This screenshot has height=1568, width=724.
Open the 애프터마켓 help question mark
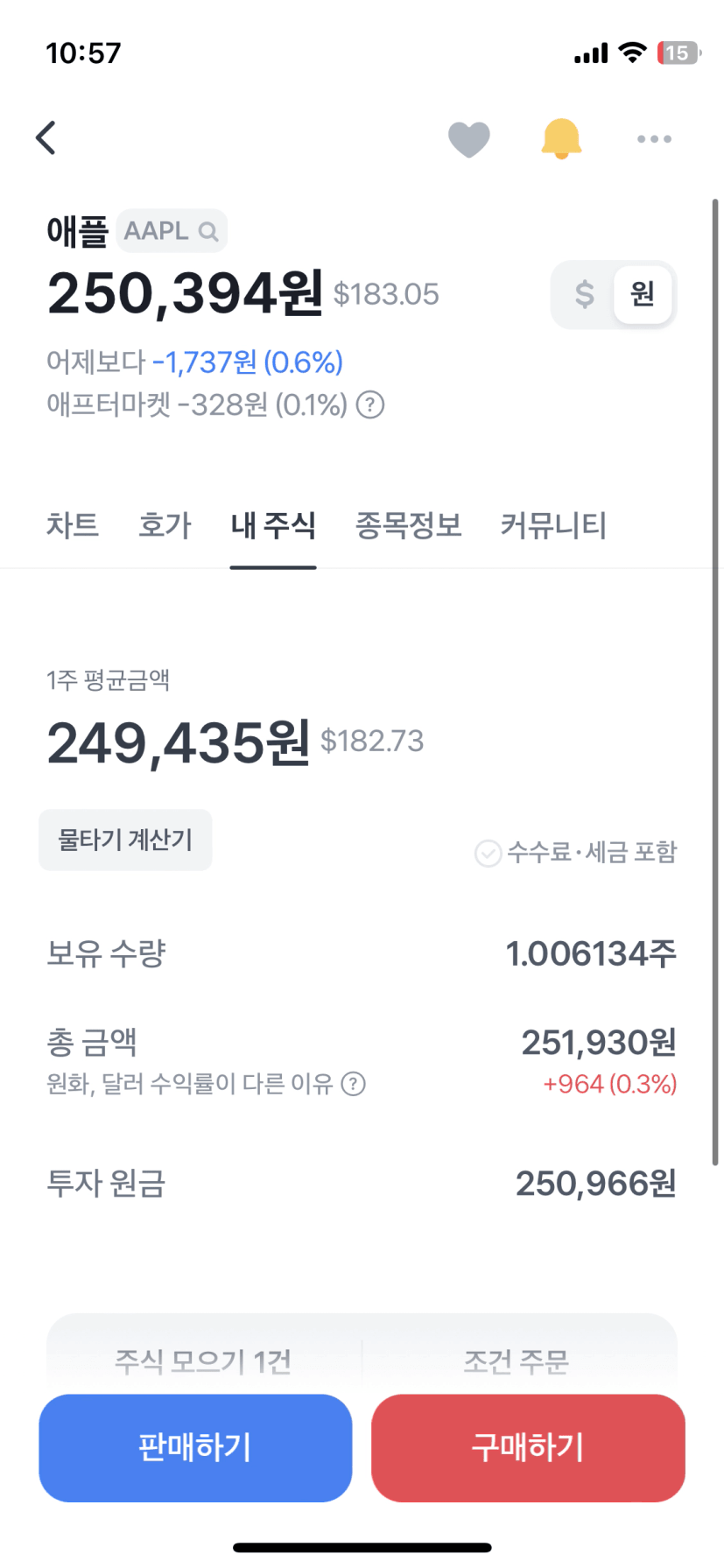pos(370,405)
